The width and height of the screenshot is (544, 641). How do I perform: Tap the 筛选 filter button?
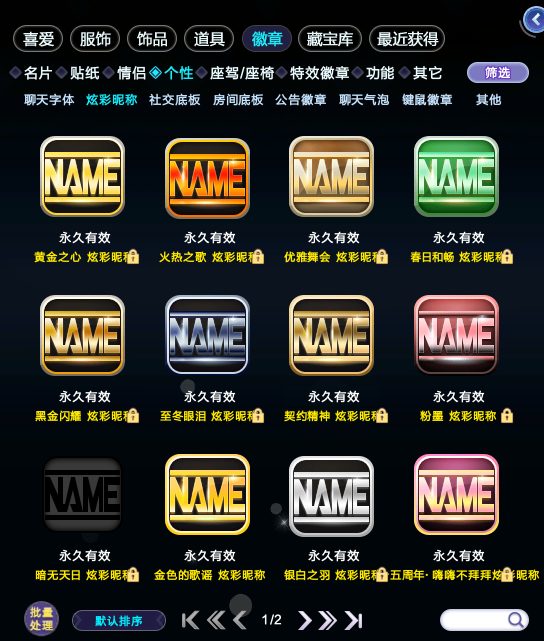click(498, 73)
